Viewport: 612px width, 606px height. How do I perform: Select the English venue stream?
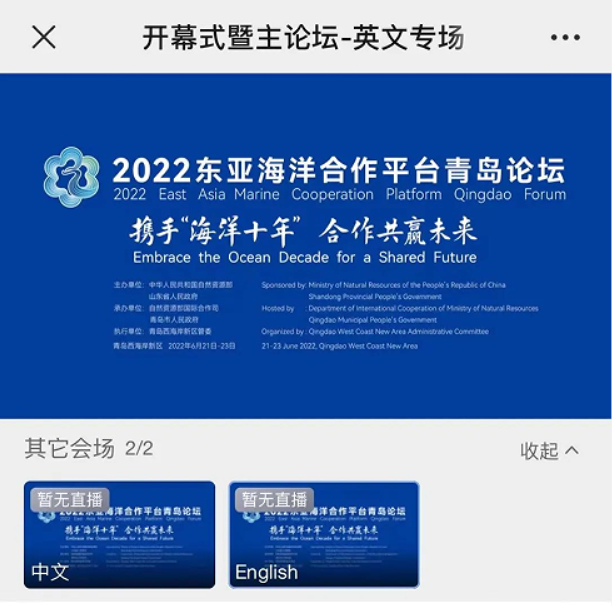coord(323,534)
